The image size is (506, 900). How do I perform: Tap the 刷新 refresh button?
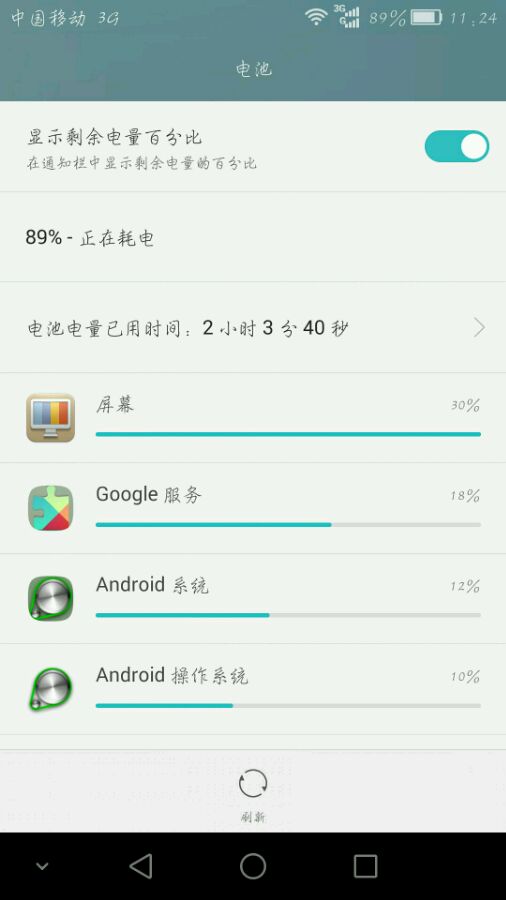pyautogui.click(x=253, y=794)
